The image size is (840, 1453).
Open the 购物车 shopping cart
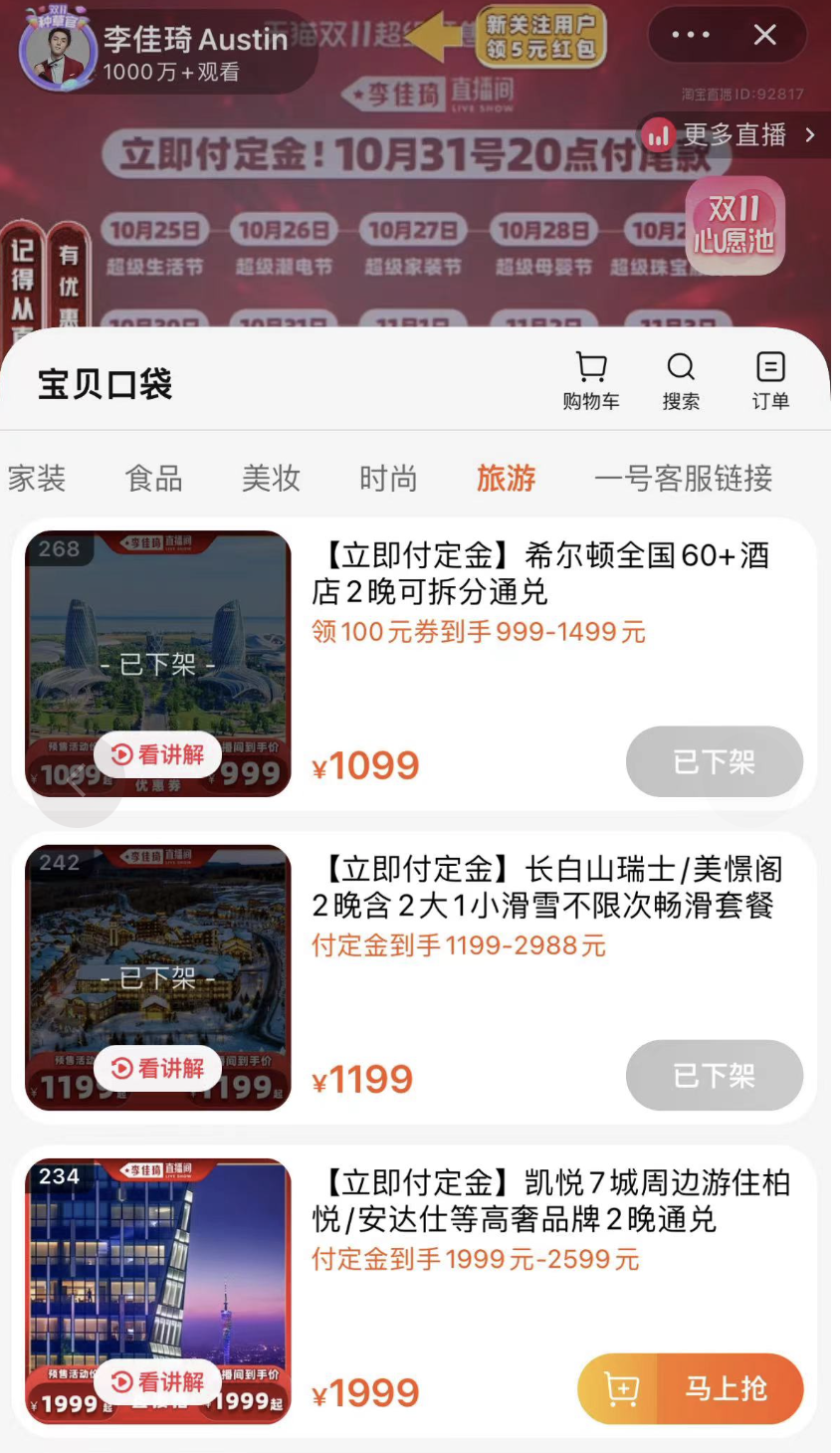click(x=591, y=379)
